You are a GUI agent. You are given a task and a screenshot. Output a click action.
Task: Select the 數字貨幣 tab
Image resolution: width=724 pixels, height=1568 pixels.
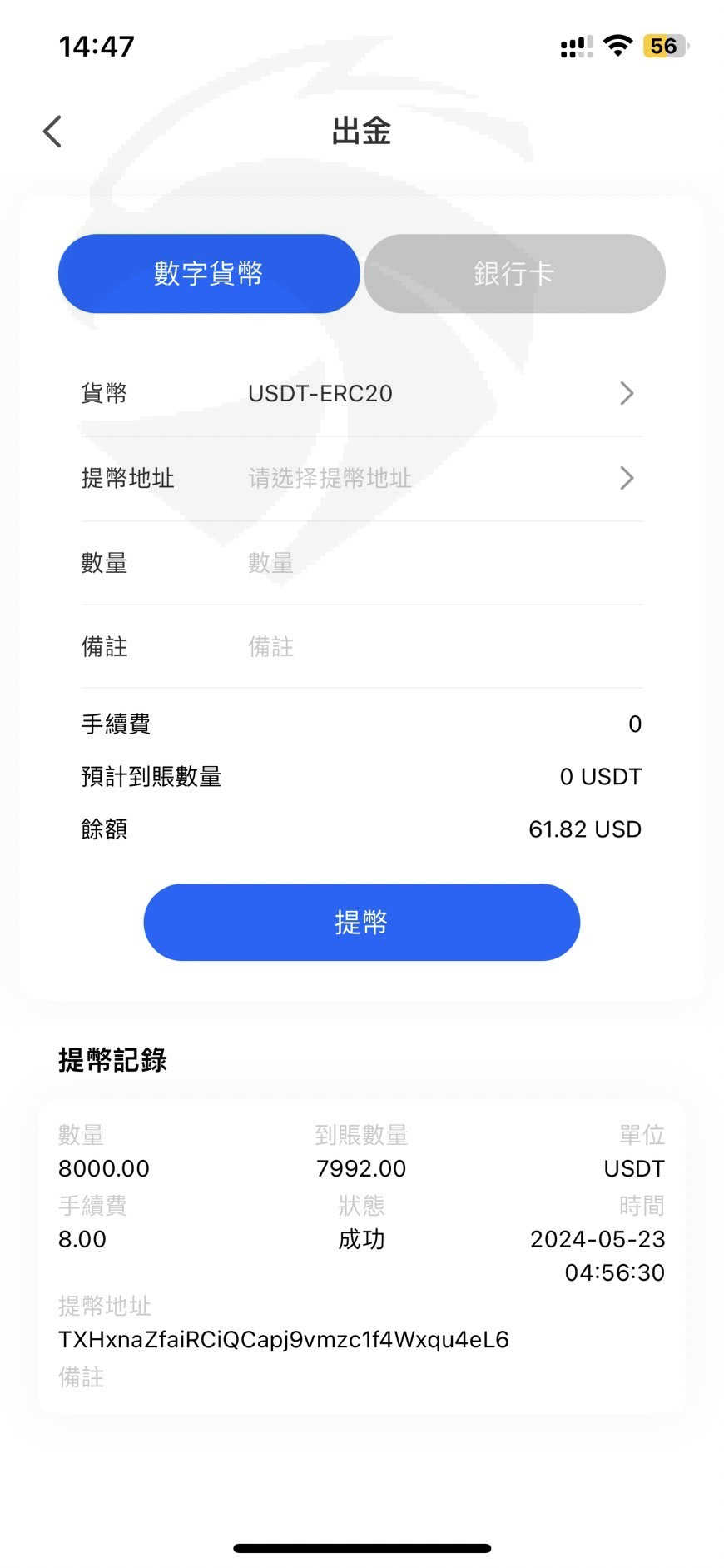(209, 274)
